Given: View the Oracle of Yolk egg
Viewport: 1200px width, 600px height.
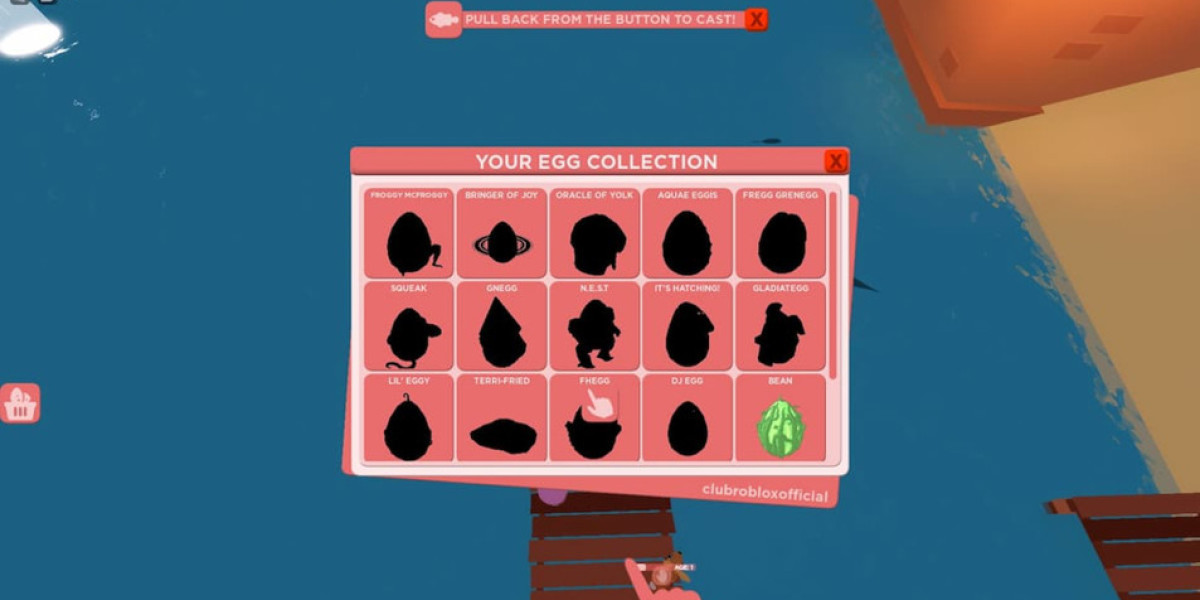Looking at the screenshot, I should tap(594, 233).
